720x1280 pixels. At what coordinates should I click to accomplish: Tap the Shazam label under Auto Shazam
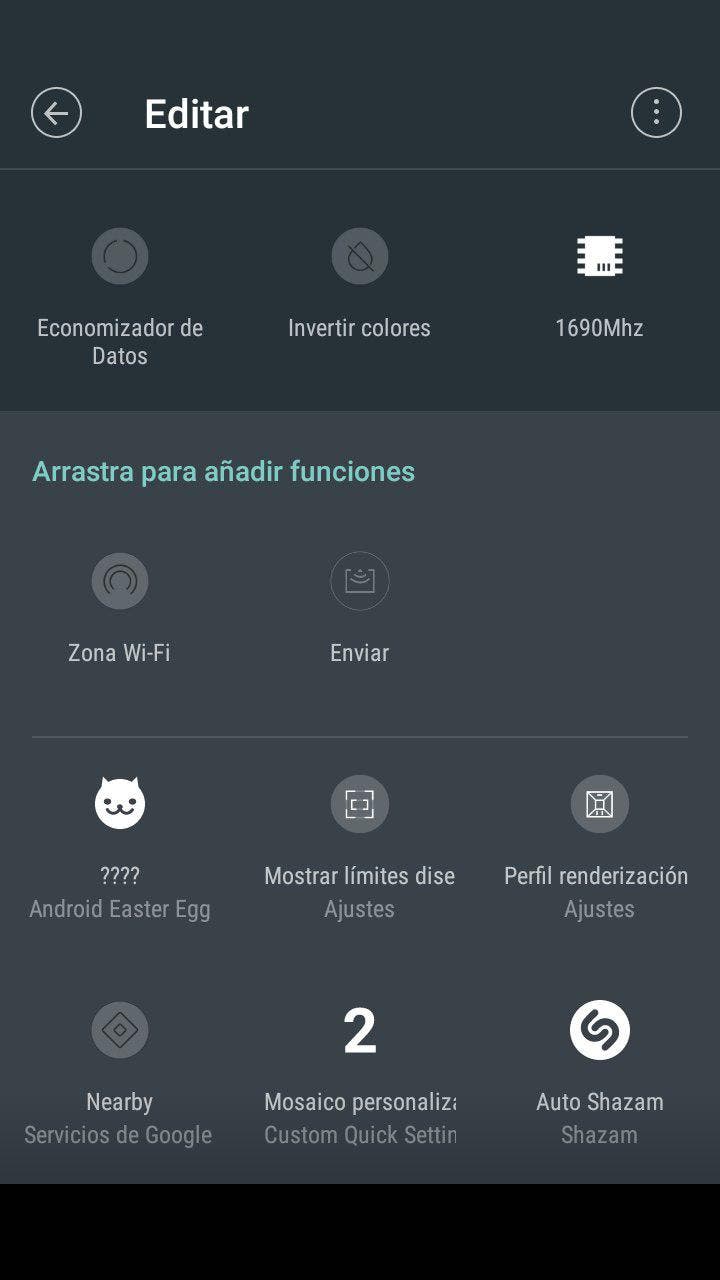[599, 1134]
